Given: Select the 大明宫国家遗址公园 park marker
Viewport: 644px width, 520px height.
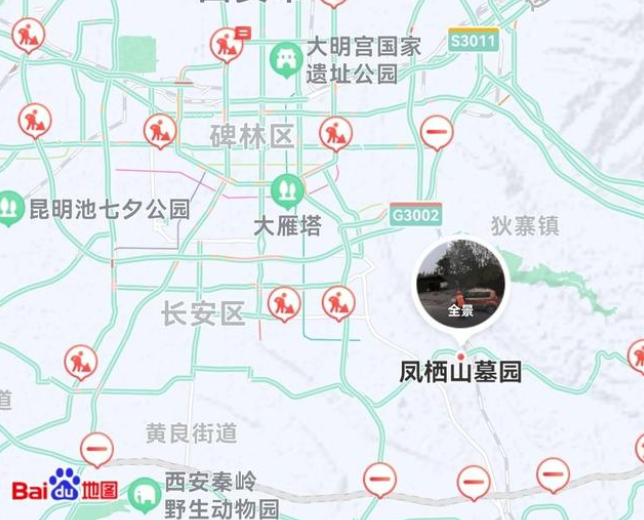Looking at the screenshot, I should (286, 59).
